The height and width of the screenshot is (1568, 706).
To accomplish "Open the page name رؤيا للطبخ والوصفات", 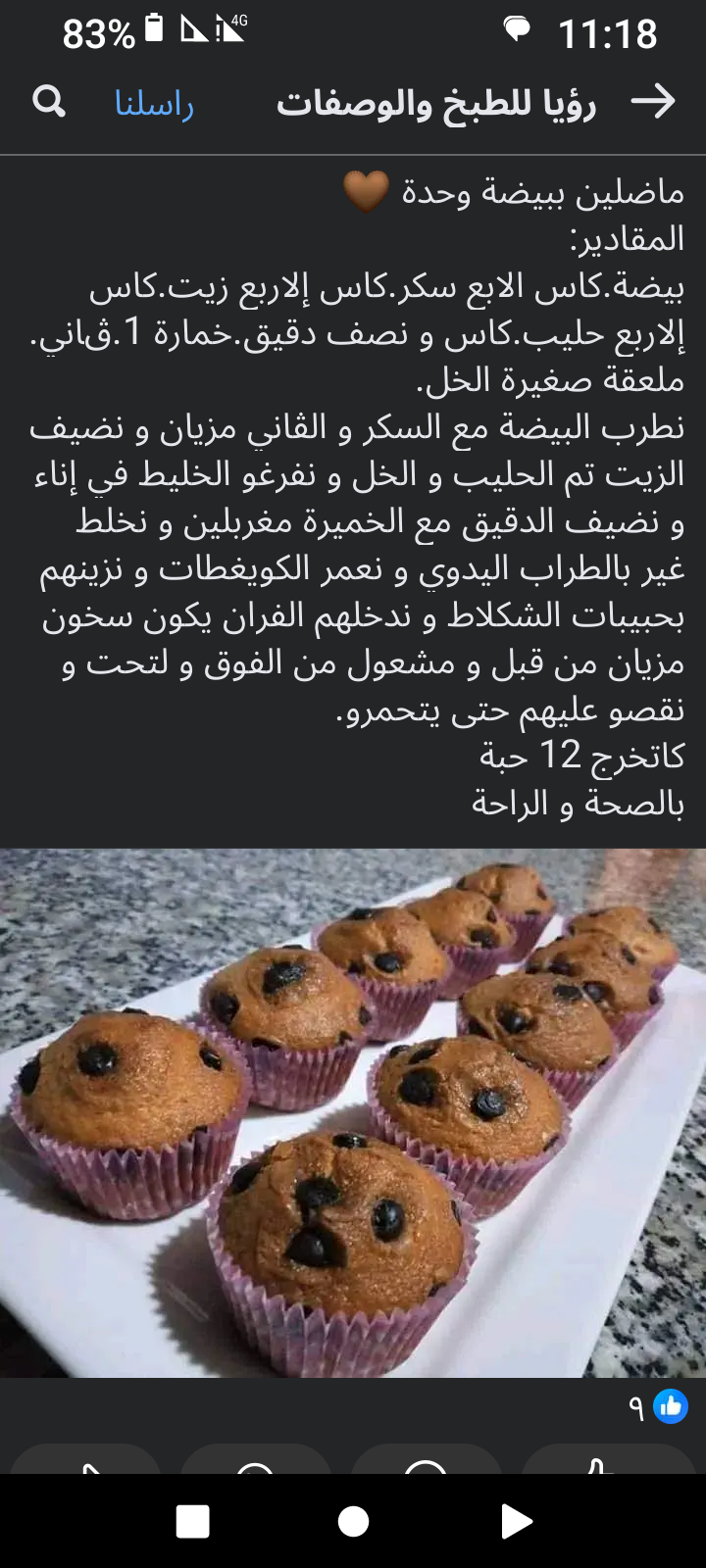I will pyautogui.click(x=436, y=103).
